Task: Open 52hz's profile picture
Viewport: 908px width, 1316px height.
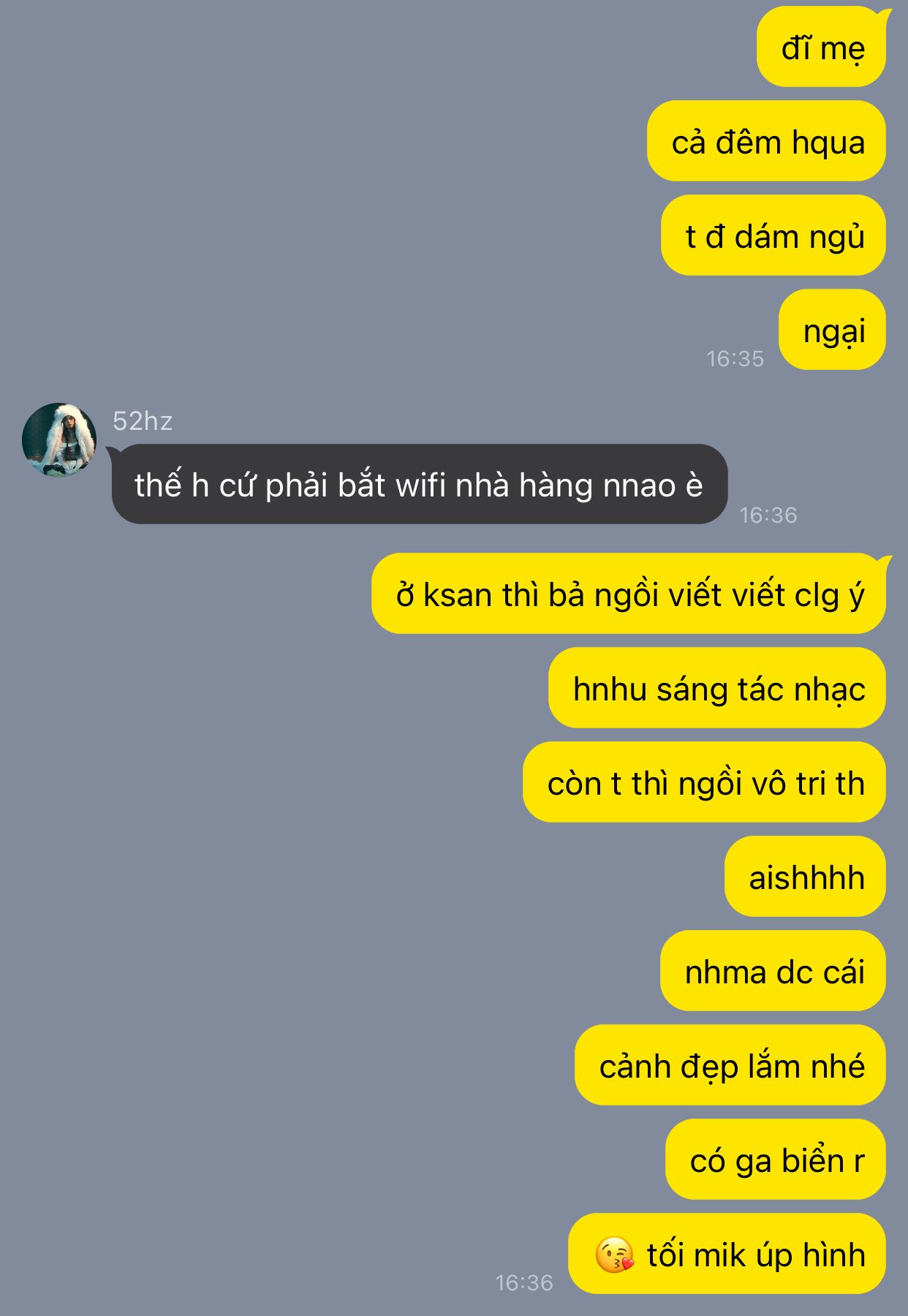Action: (x=59, y=440)
